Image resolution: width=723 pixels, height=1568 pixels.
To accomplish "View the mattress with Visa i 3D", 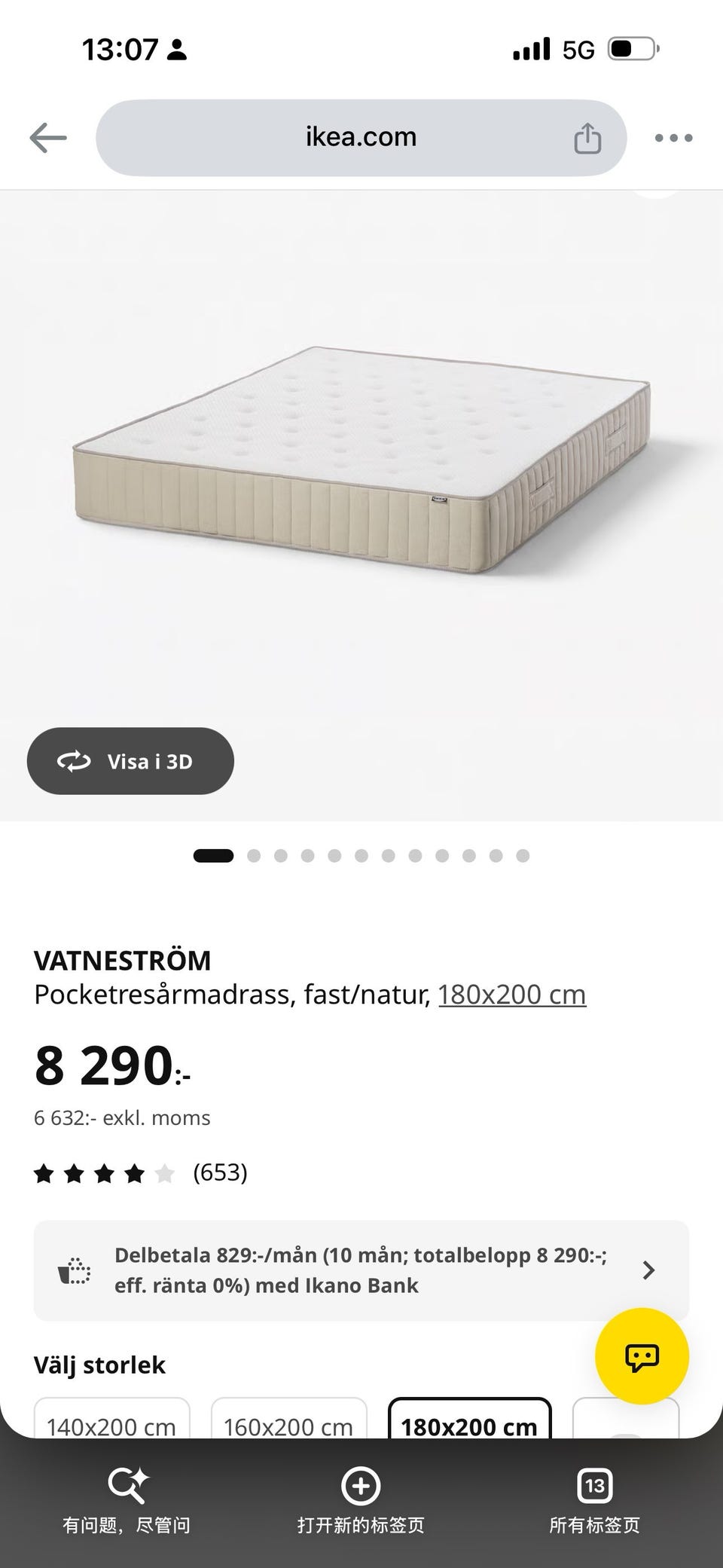I will coord(130,761).
